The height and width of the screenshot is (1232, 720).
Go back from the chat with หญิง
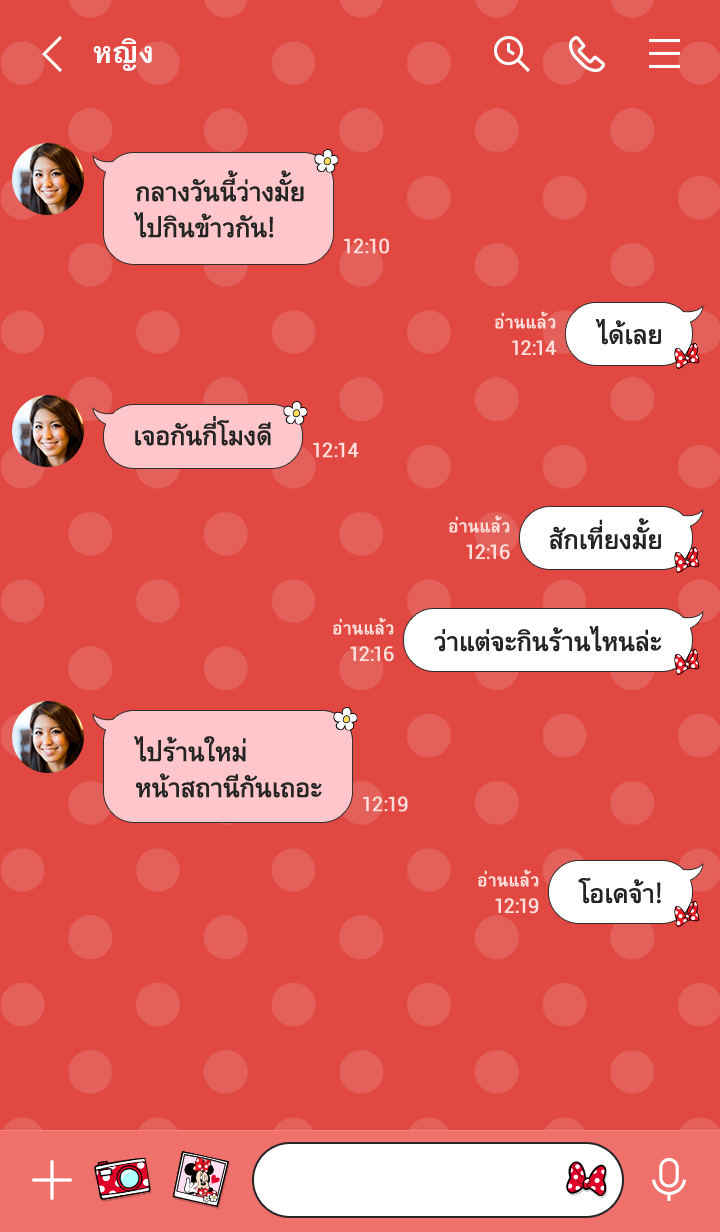[52, 54]
